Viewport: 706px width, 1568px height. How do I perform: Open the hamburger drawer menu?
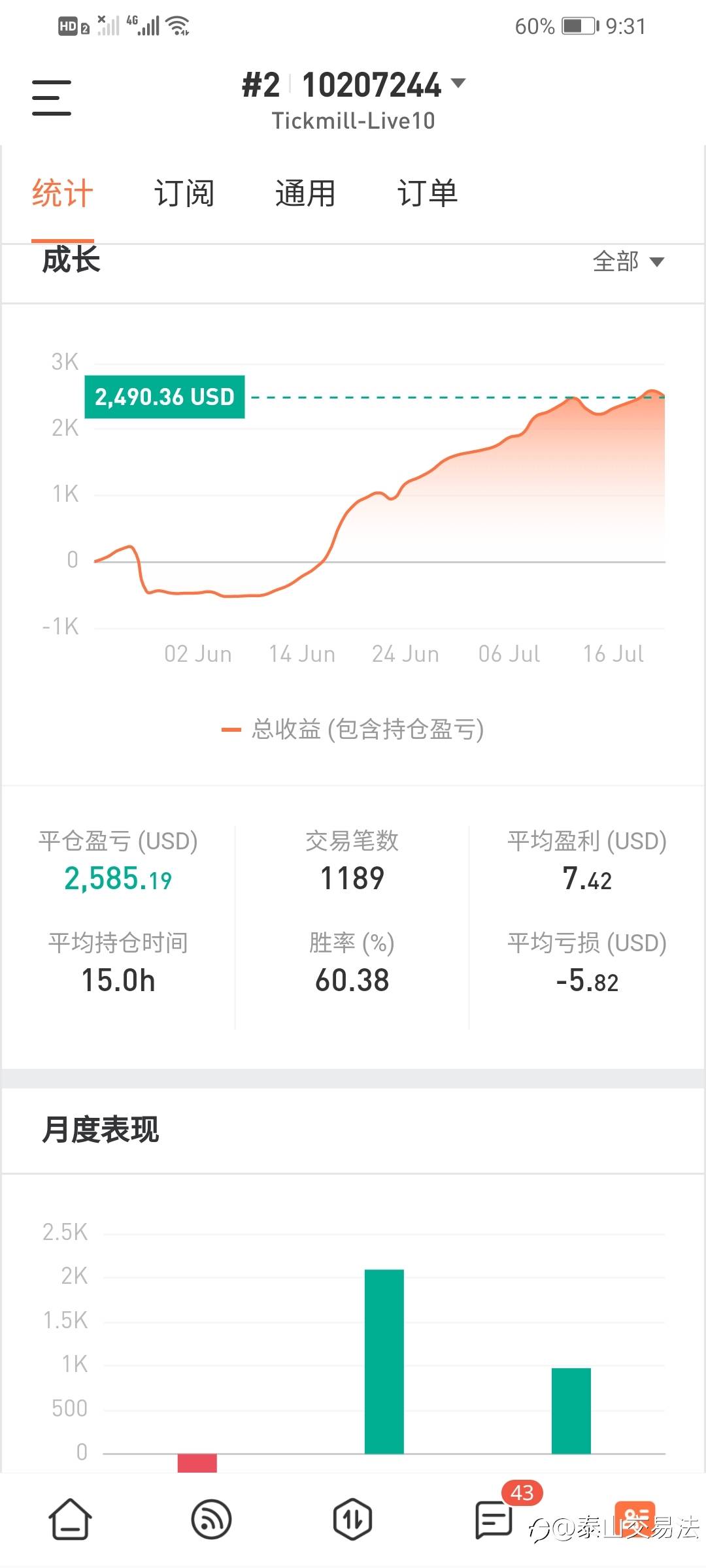[52, 98]
